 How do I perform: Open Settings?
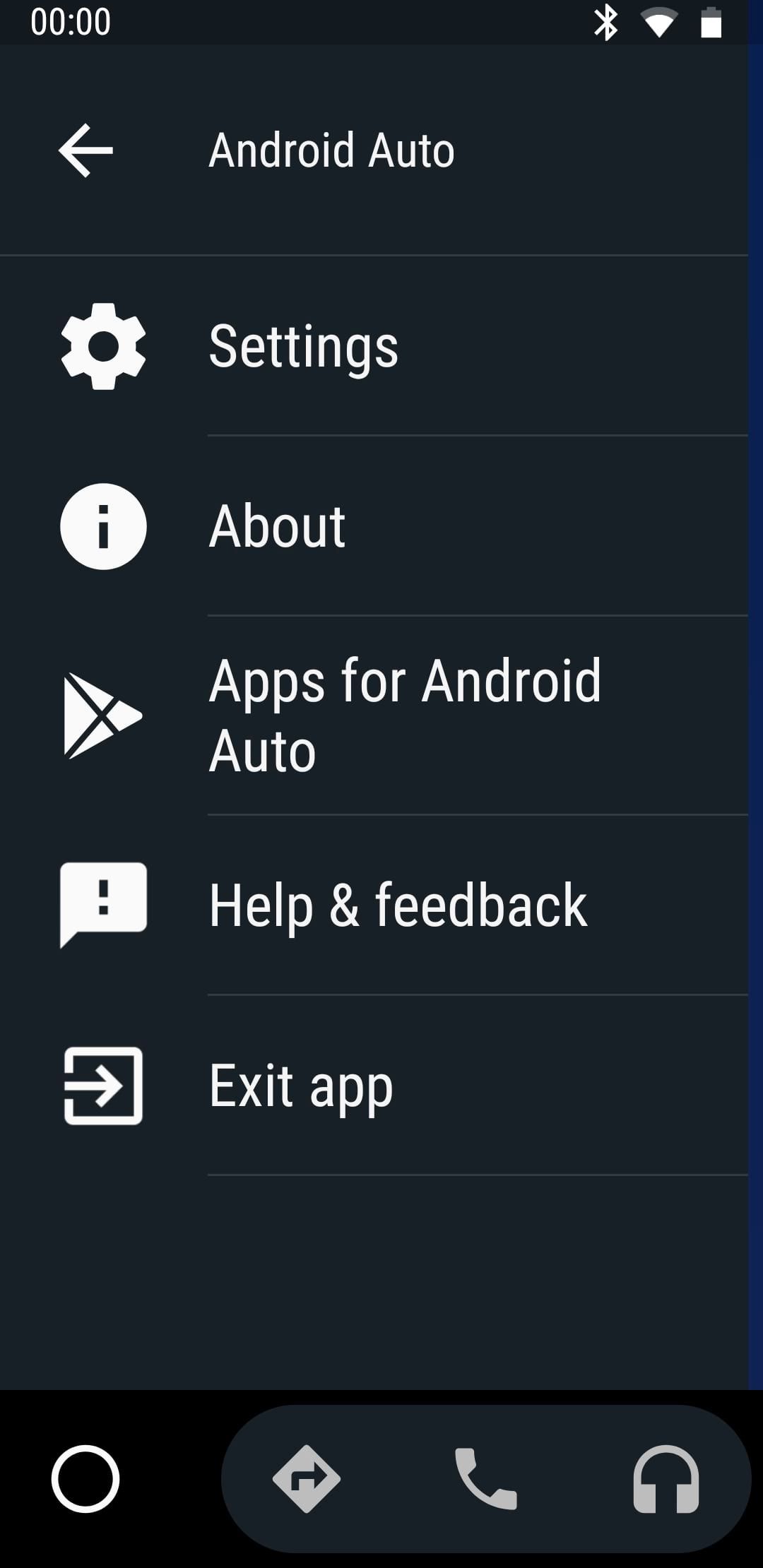(374, 346)
